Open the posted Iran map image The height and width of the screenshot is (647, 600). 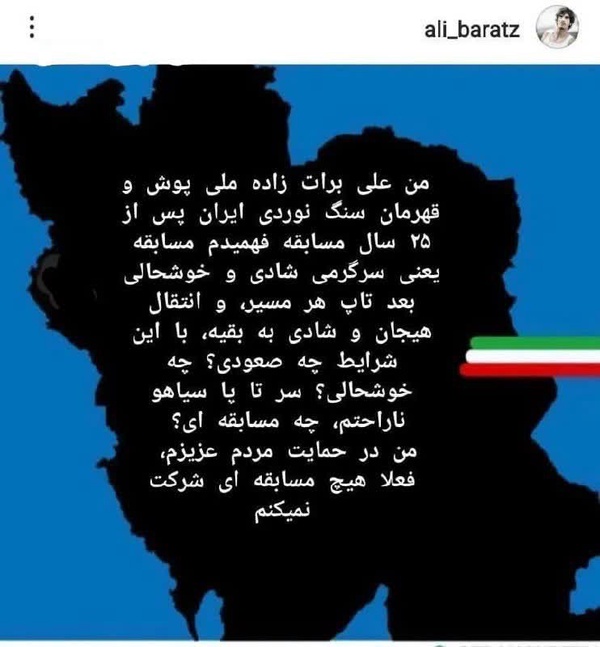pyautogui.click(x=300, y=353)
